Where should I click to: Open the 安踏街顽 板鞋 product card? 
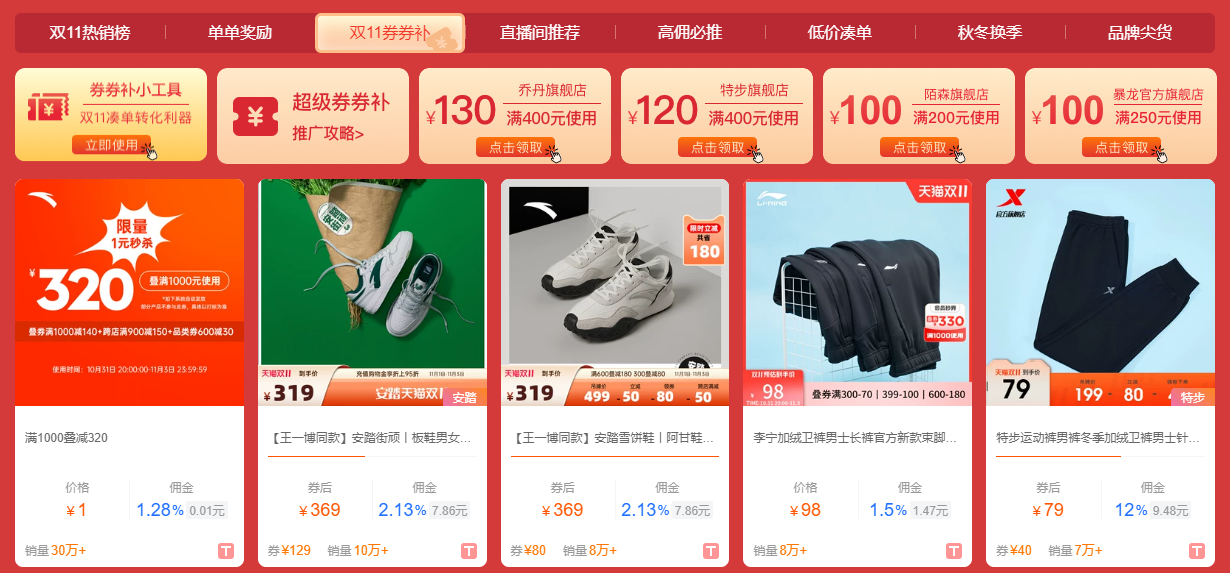pos(372,292)
